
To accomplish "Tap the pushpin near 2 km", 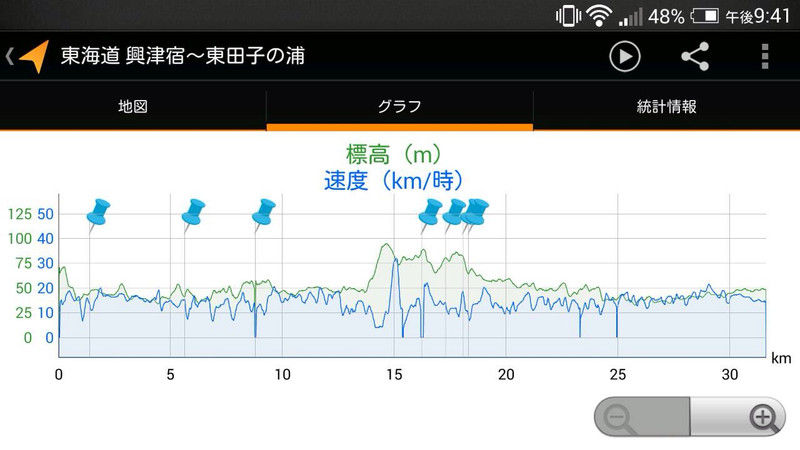I will pyautogui.click(x=98, y=212).
